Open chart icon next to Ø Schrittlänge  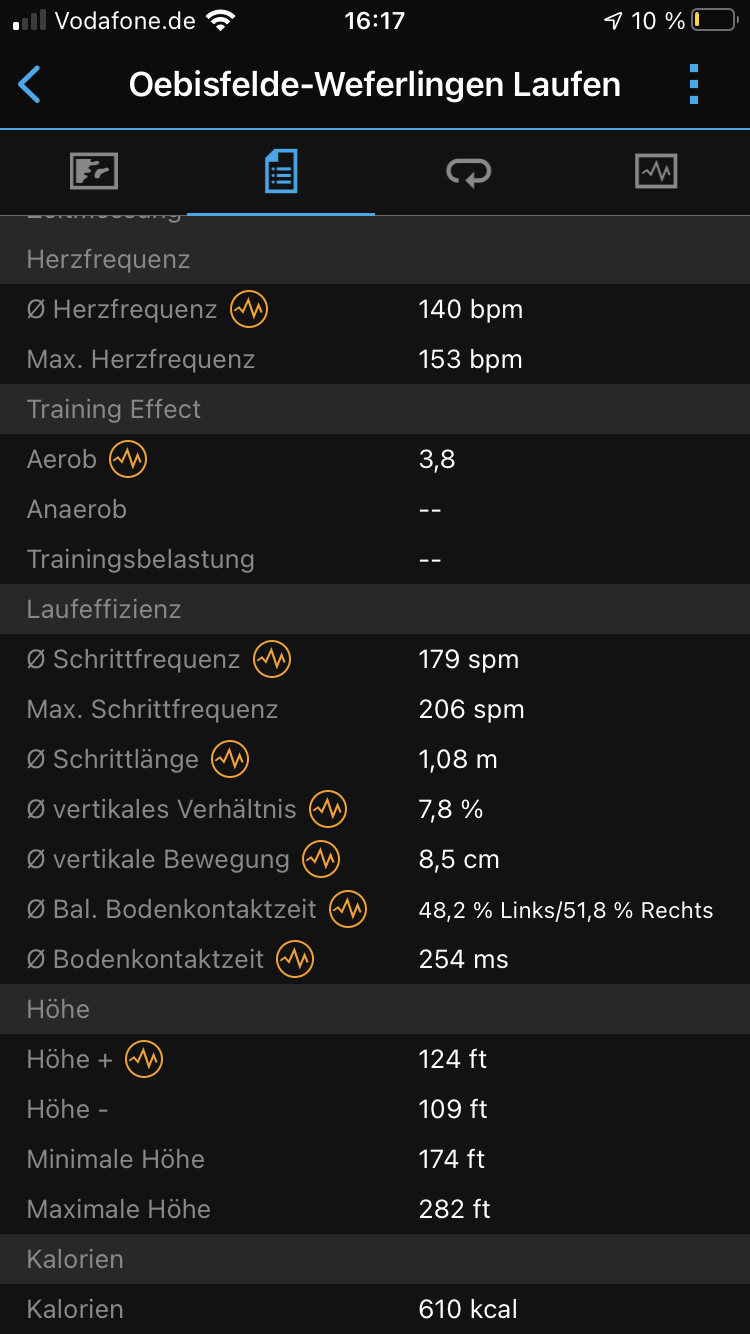pos(230,760)
